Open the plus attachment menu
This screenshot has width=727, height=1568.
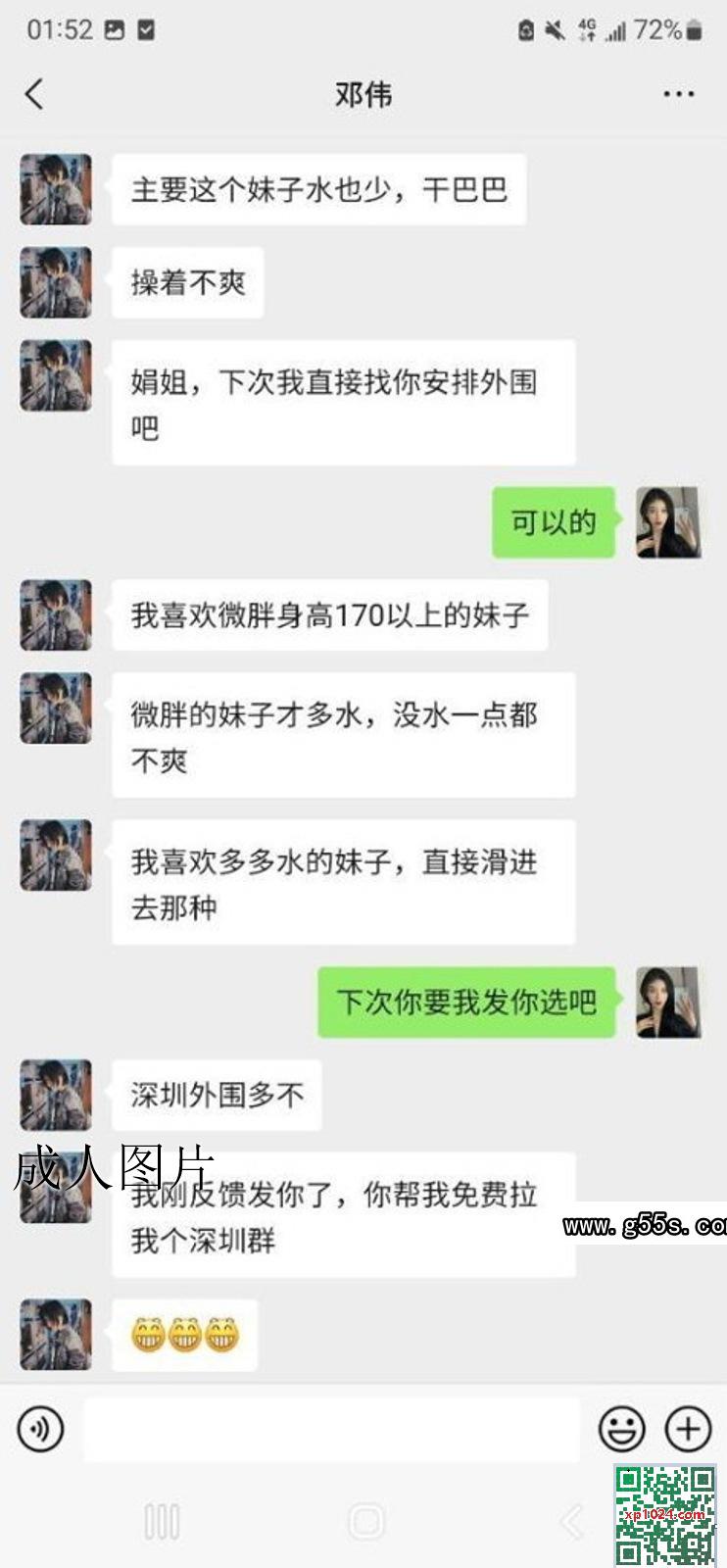pos(688,1429)
